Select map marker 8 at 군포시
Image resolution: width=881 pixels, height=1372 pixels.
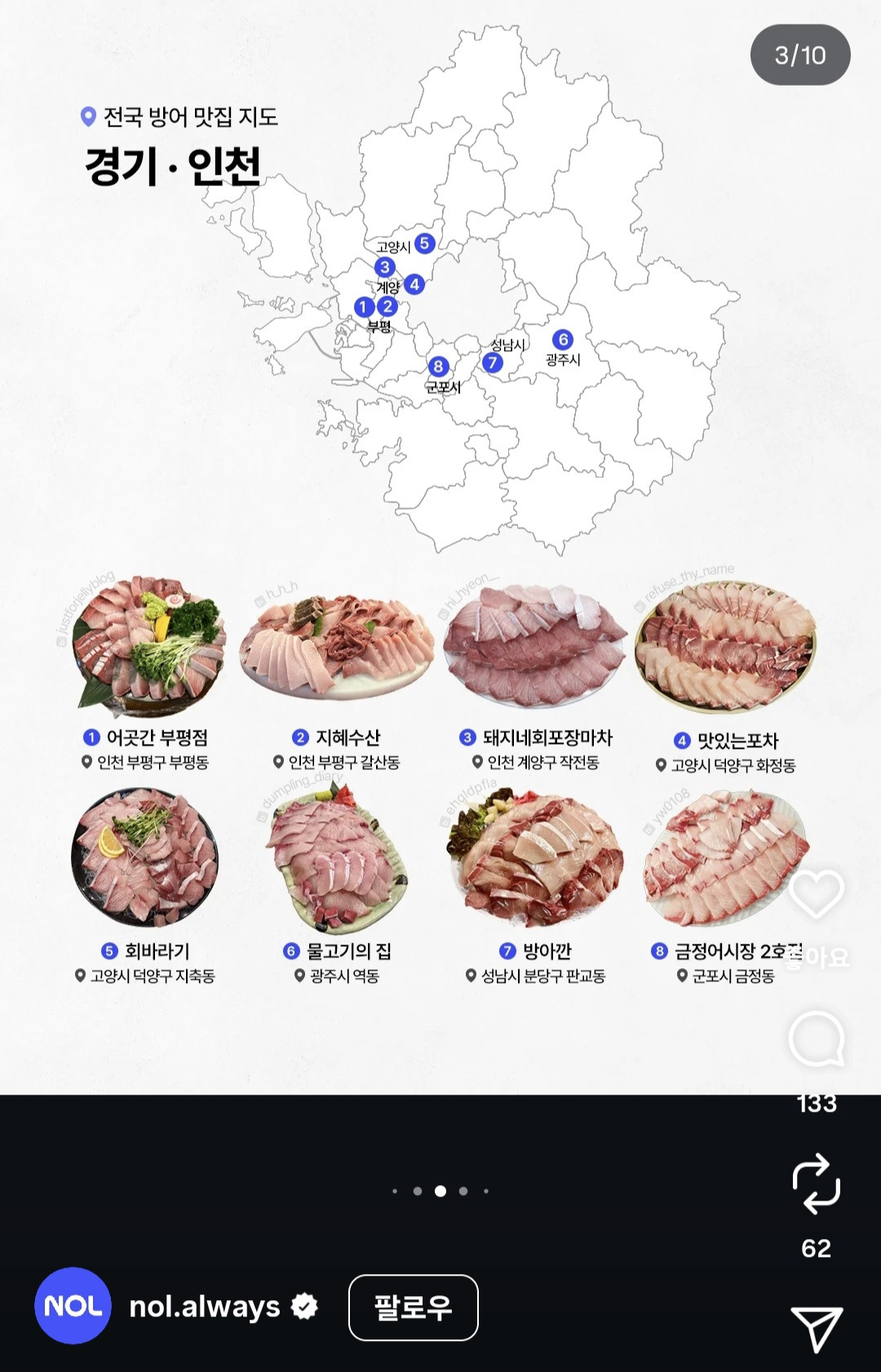[x=439, y=365]
